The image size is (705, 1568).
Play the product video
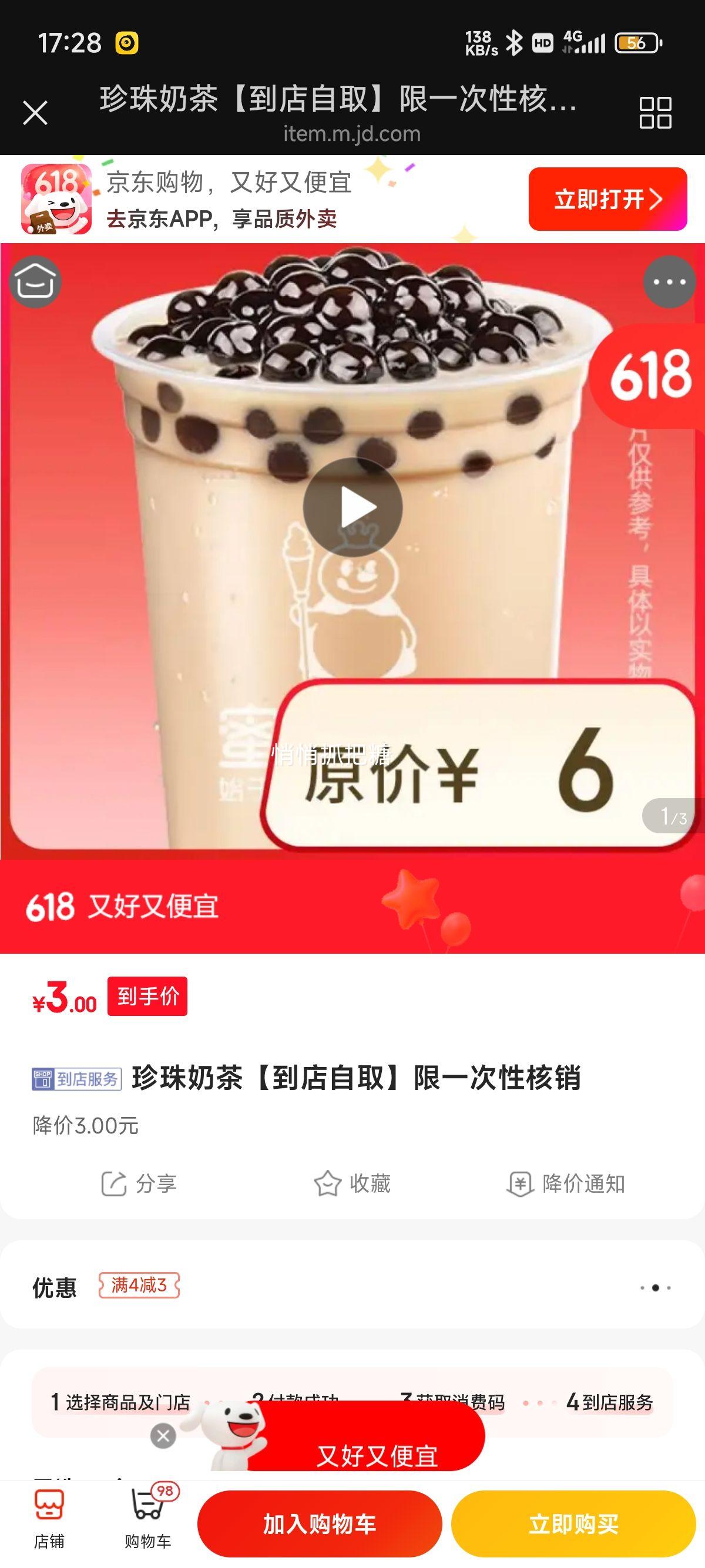[x=353, y=507]
